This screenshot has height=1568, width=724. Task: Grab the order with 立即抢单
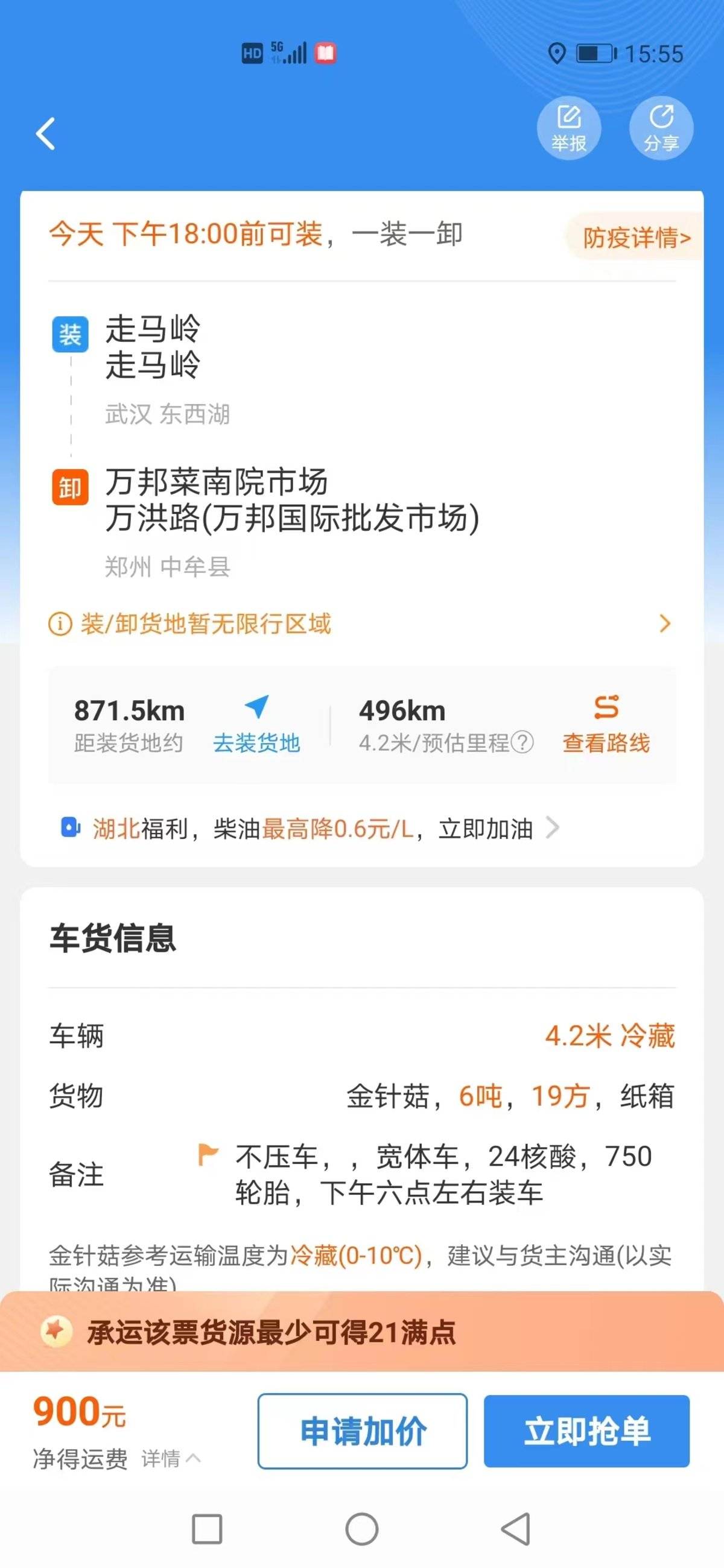pos(586,1431)
